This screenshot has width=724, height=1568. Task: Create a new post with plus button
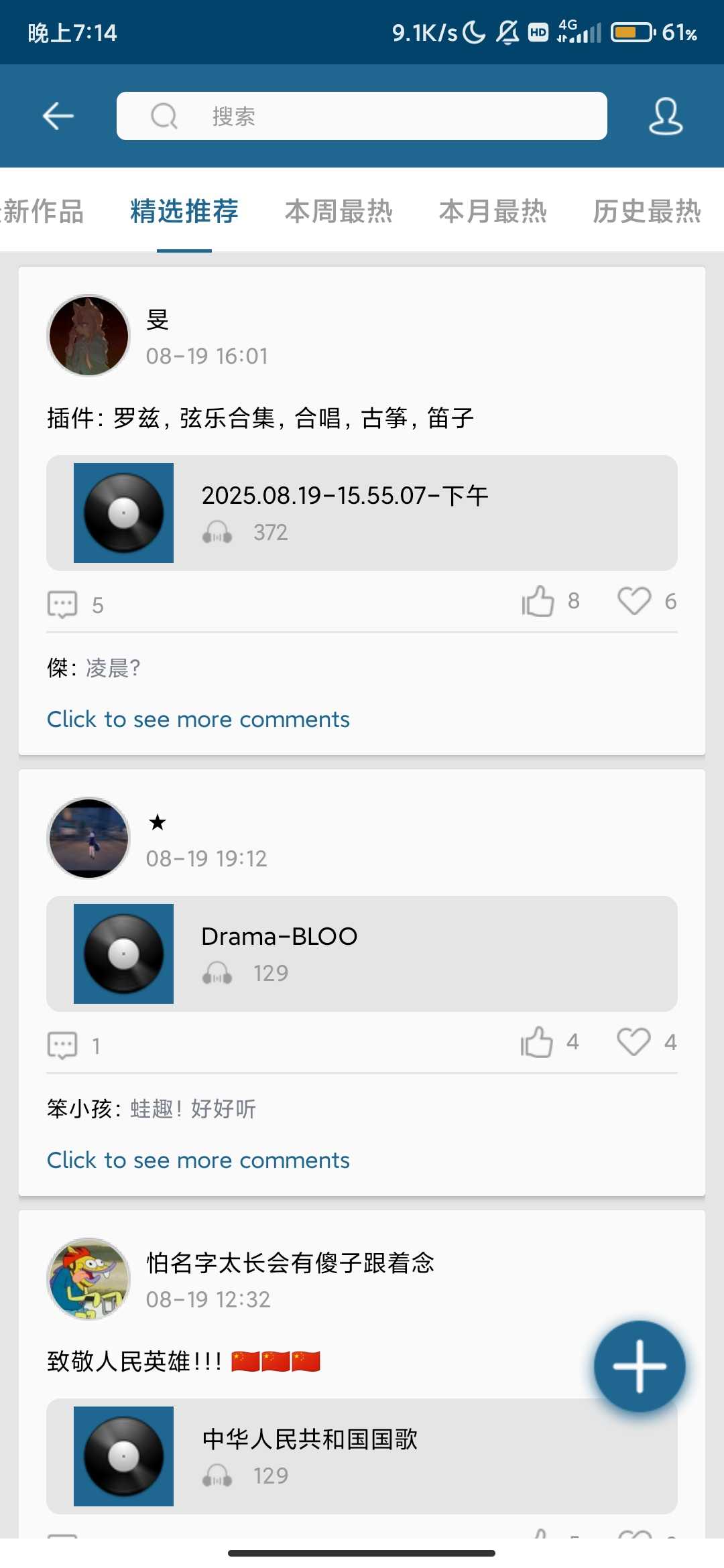pyautogui.click(x=640, y=1366)
